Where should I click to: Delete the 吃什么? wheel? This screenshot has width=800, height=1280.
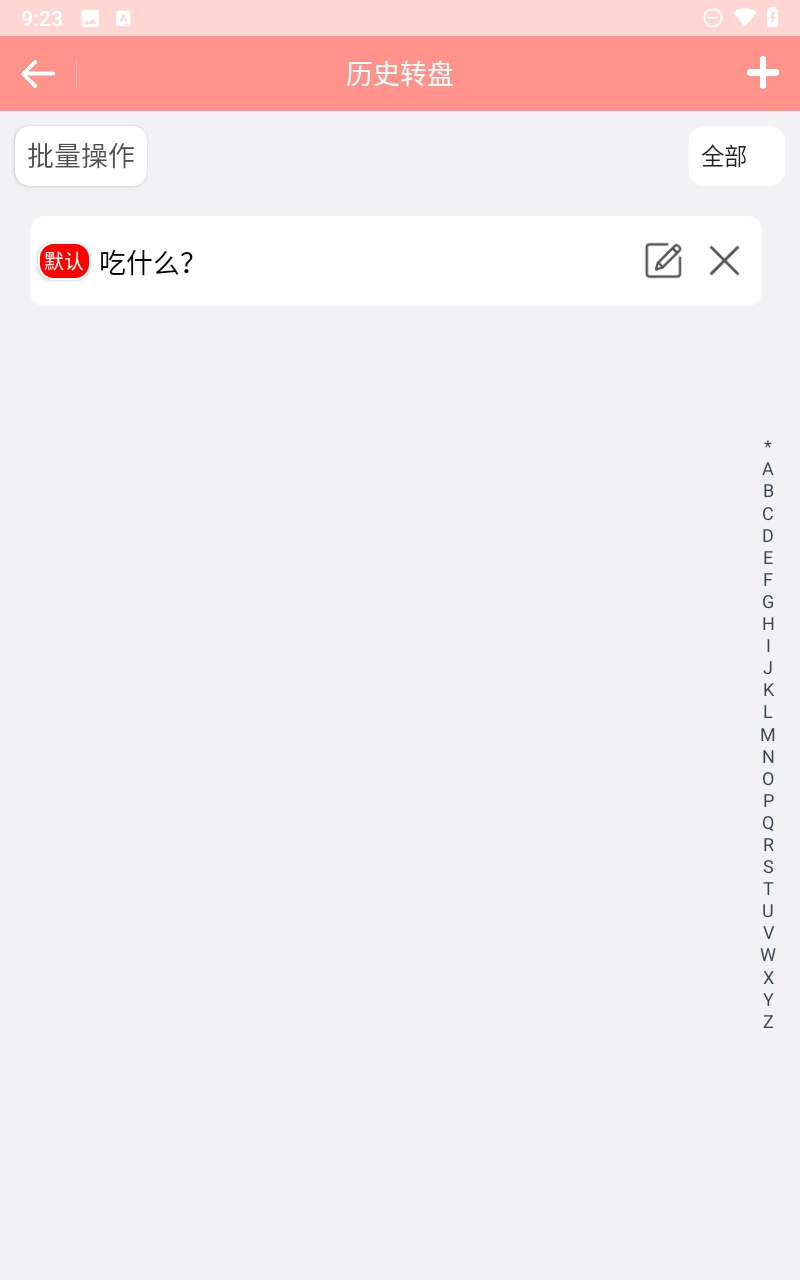click(724, 261)
